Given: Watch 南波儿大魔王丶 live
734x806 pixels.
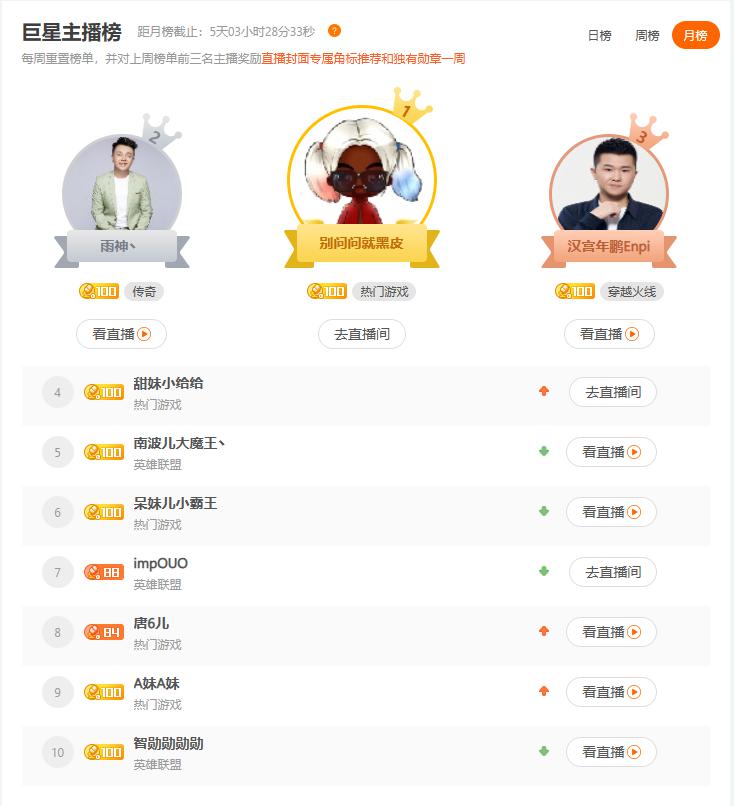Looking at the screenshot, I should click(611, 452).
